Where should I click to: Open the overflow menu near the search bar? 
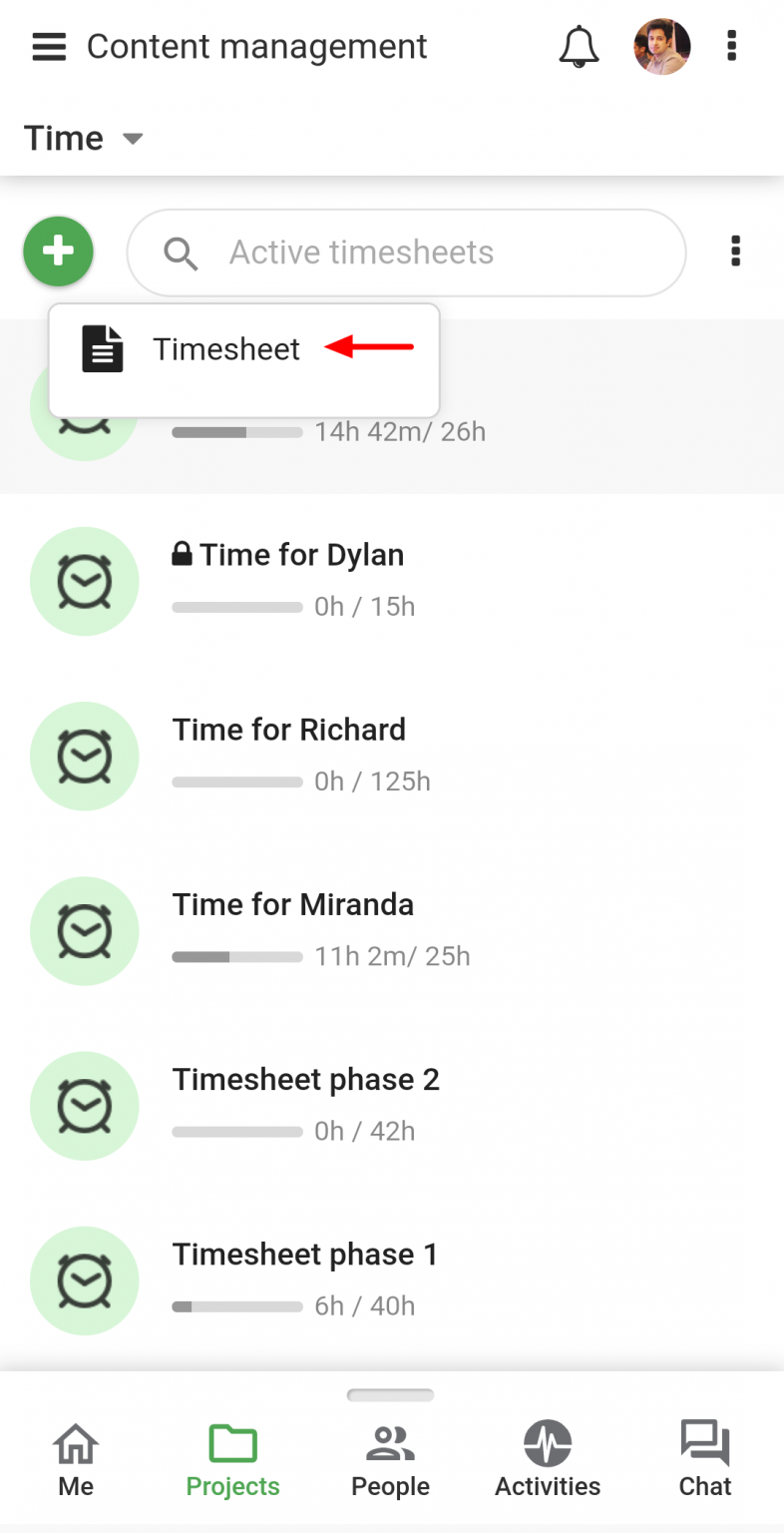pyautogui.click(x=735, y=252)
